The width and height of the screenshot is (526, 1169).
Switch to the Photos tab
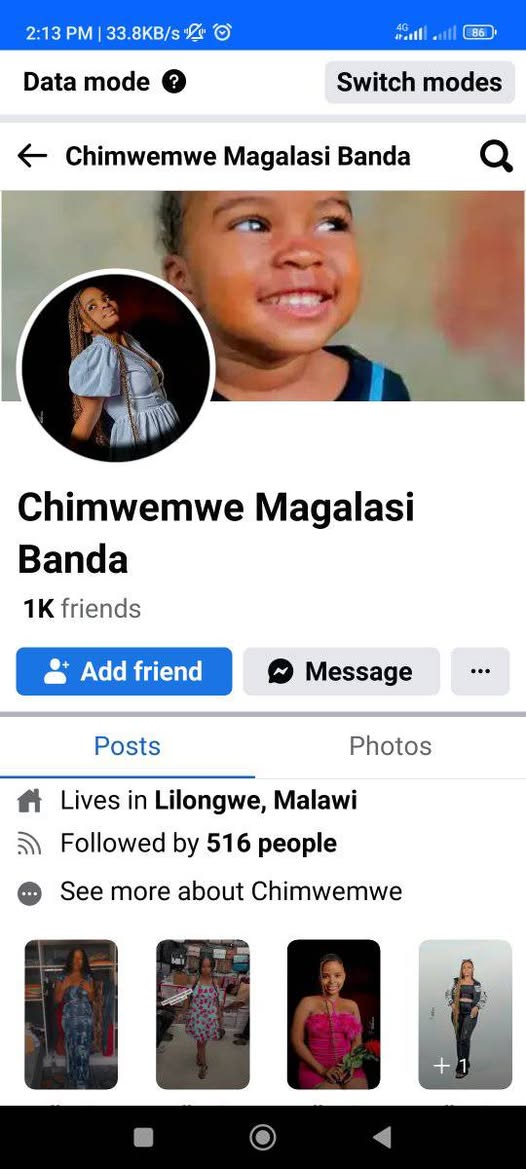[x=390, y=746]
